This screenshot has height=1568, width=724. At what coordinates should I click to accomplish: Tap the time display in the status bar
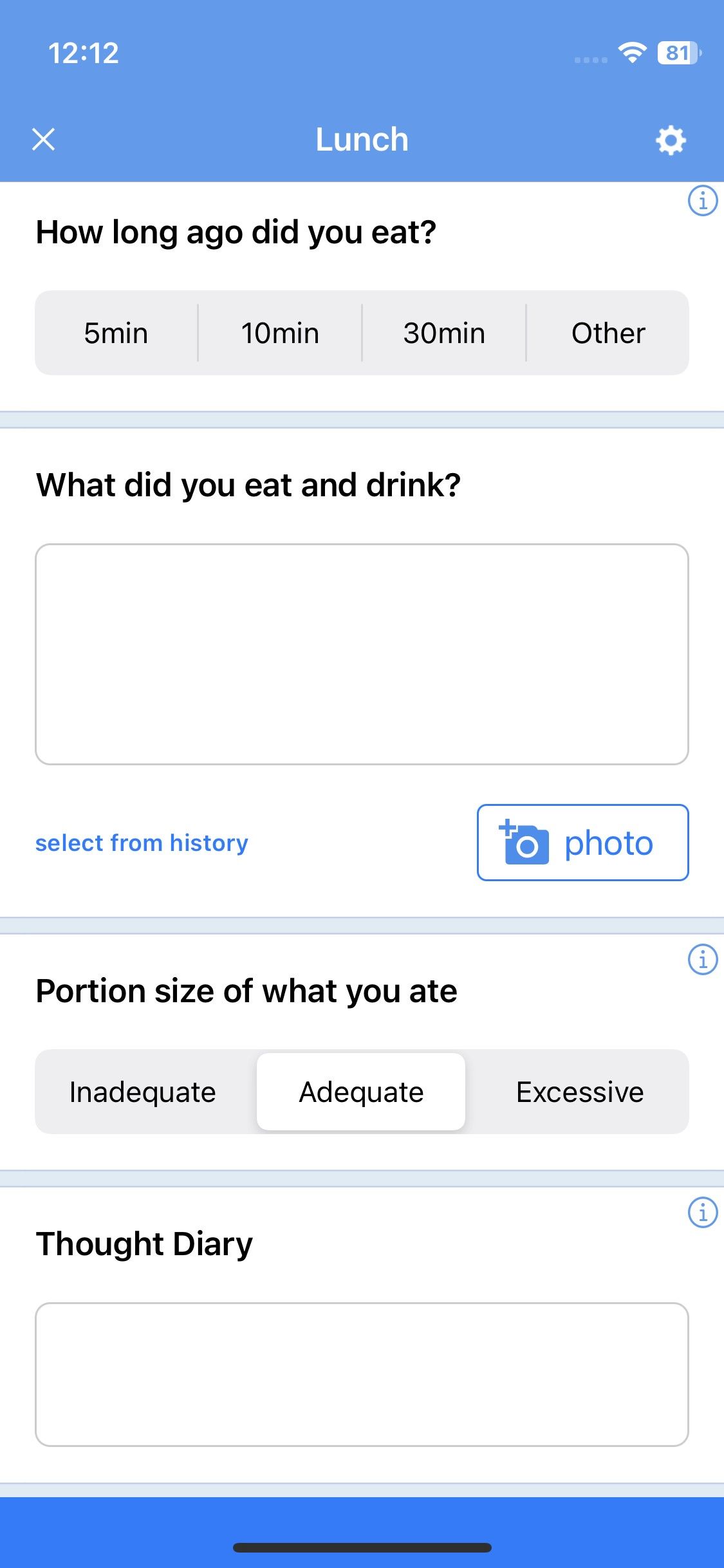pyautogui.click(x=84, y=54)
